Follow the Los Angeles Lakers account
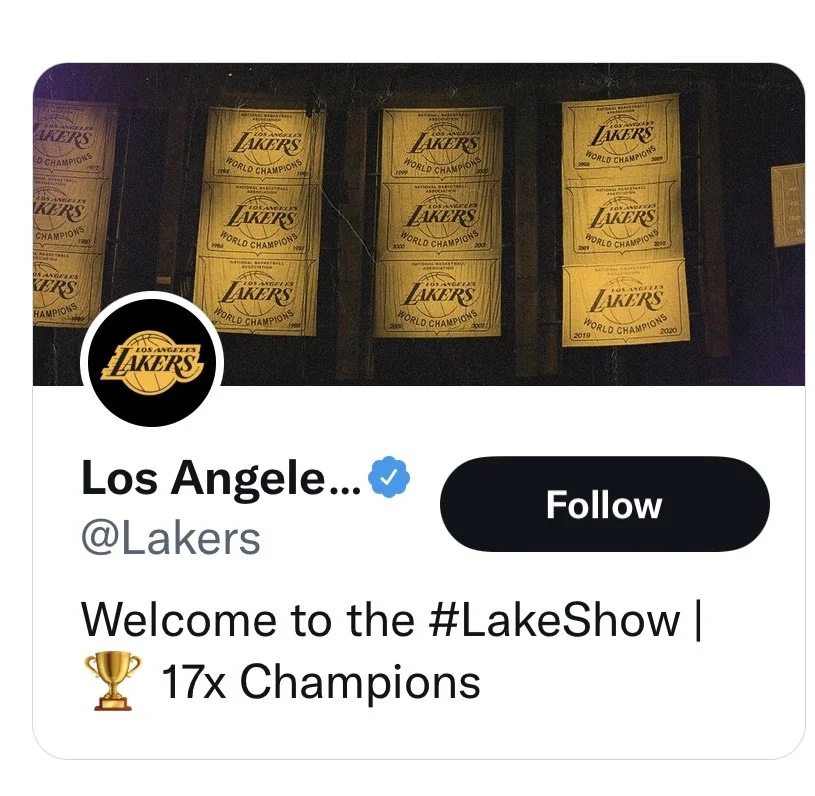This screenshot has height=796, width=815. point(604,505)
